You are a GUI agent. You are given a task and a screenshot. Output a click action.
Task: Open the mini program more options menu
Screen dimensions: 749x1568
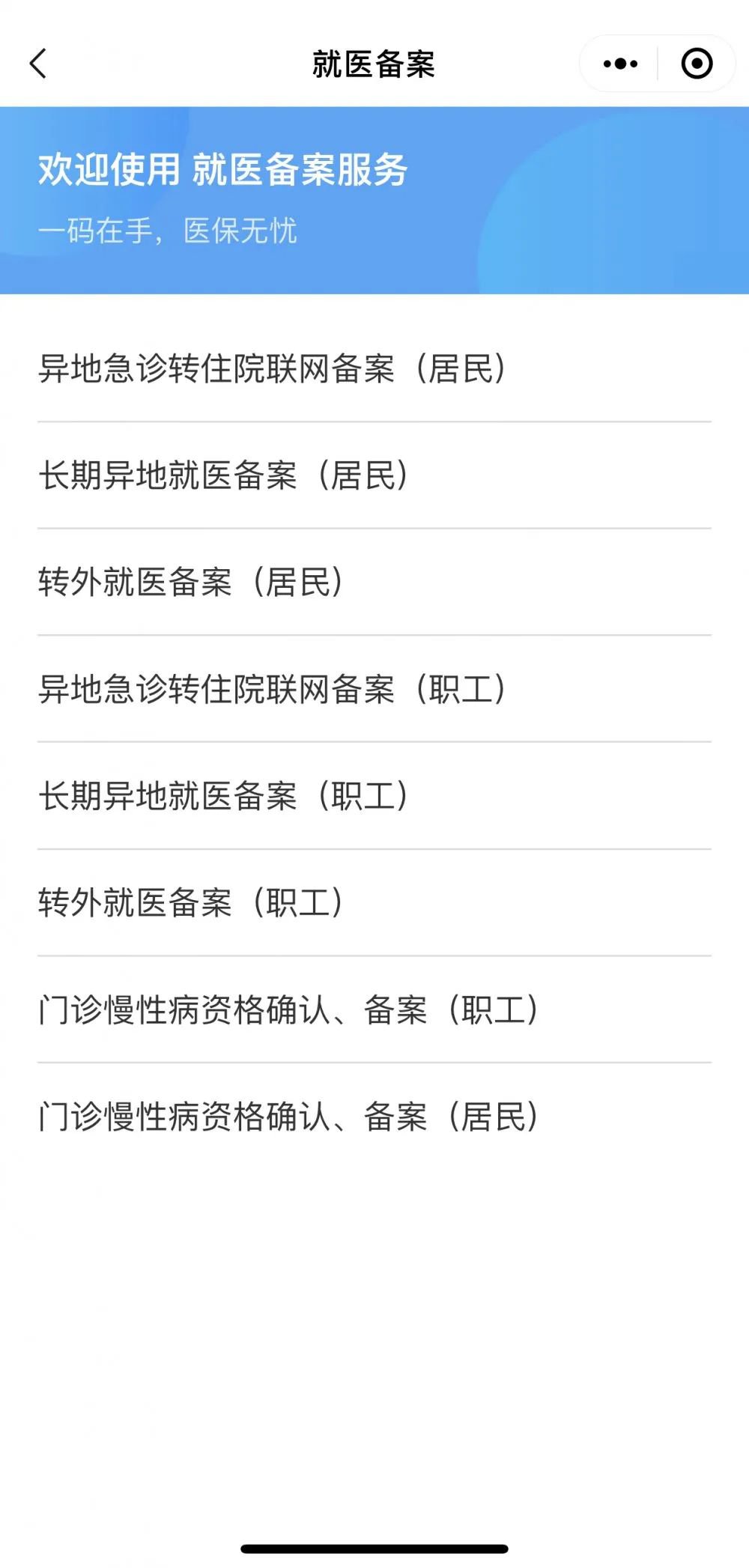620,64
